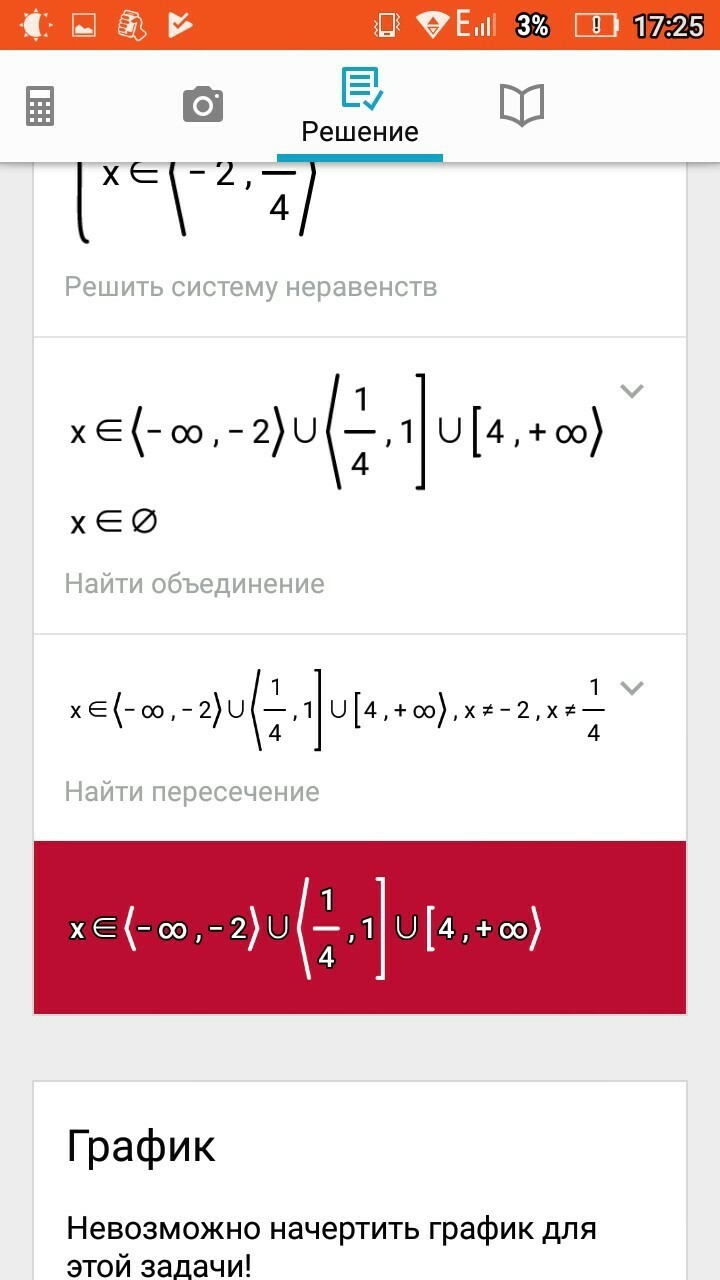Switch to the calculator tab
Viewport: 720px width, 1280px height.
[x=40, y=105]
